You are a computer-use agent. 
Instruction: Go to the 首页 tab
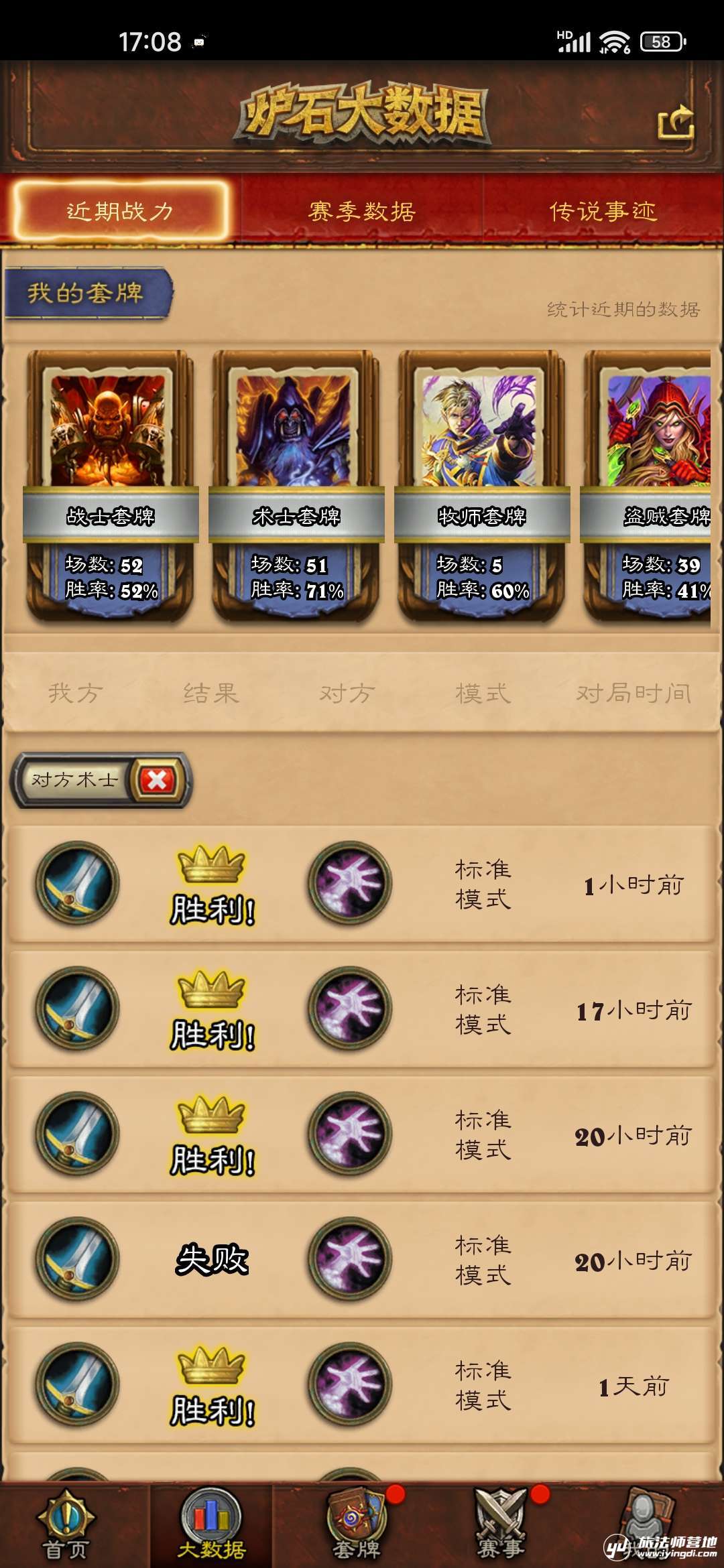[x=66, y=1525]
